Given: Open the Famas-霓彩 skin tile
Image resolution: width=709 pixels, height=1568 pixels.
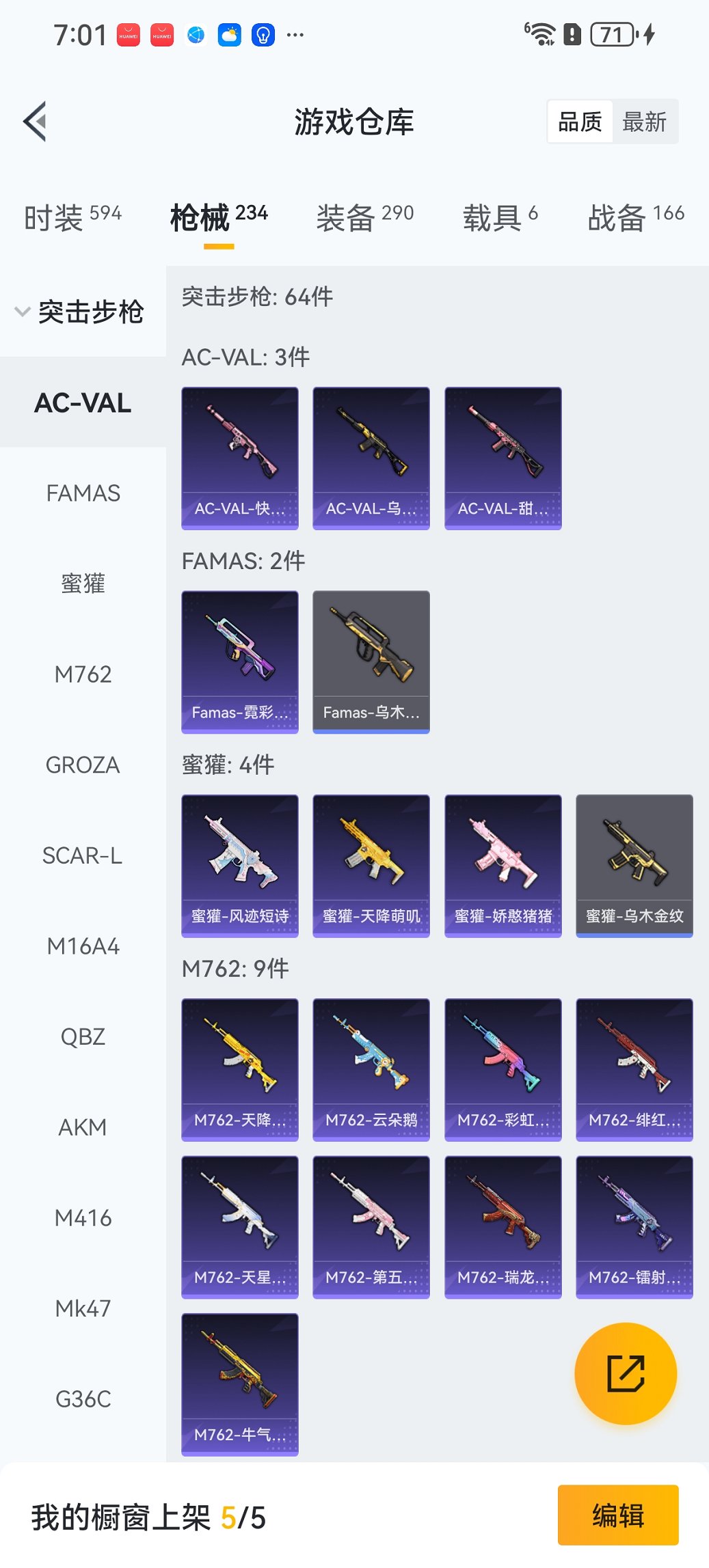Looking at the screenshot, I should (240, 661).
